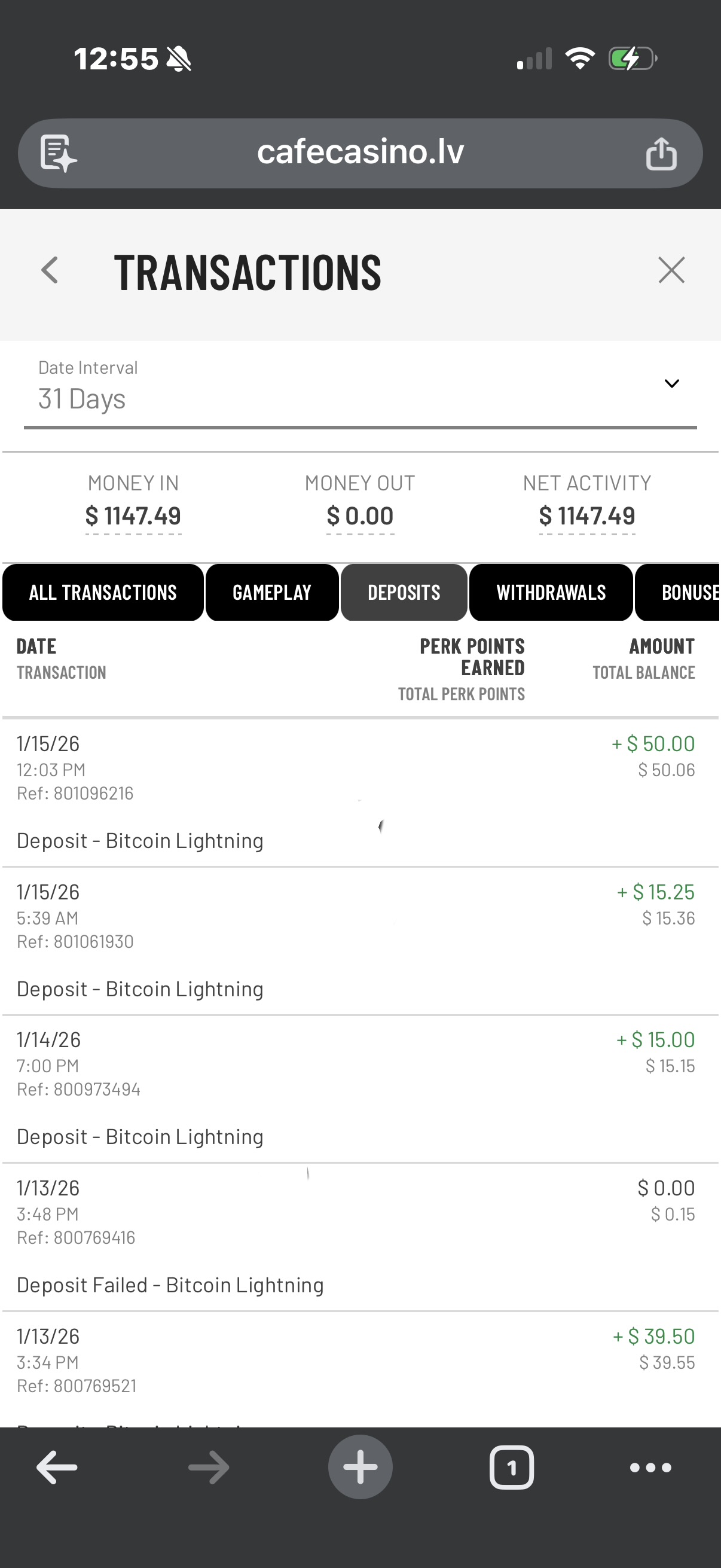
Task: Open a new browser tab
Action: (360, 1467)
